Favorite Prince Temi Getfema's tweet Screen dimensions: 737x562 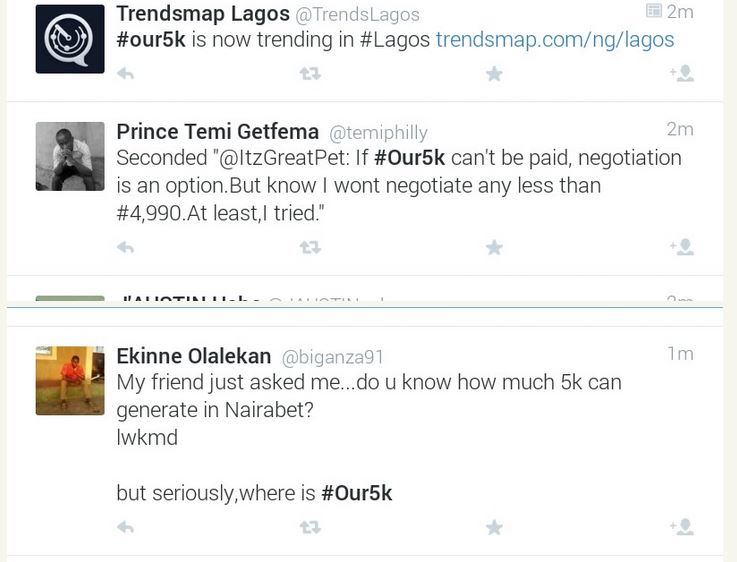[494, 247]
